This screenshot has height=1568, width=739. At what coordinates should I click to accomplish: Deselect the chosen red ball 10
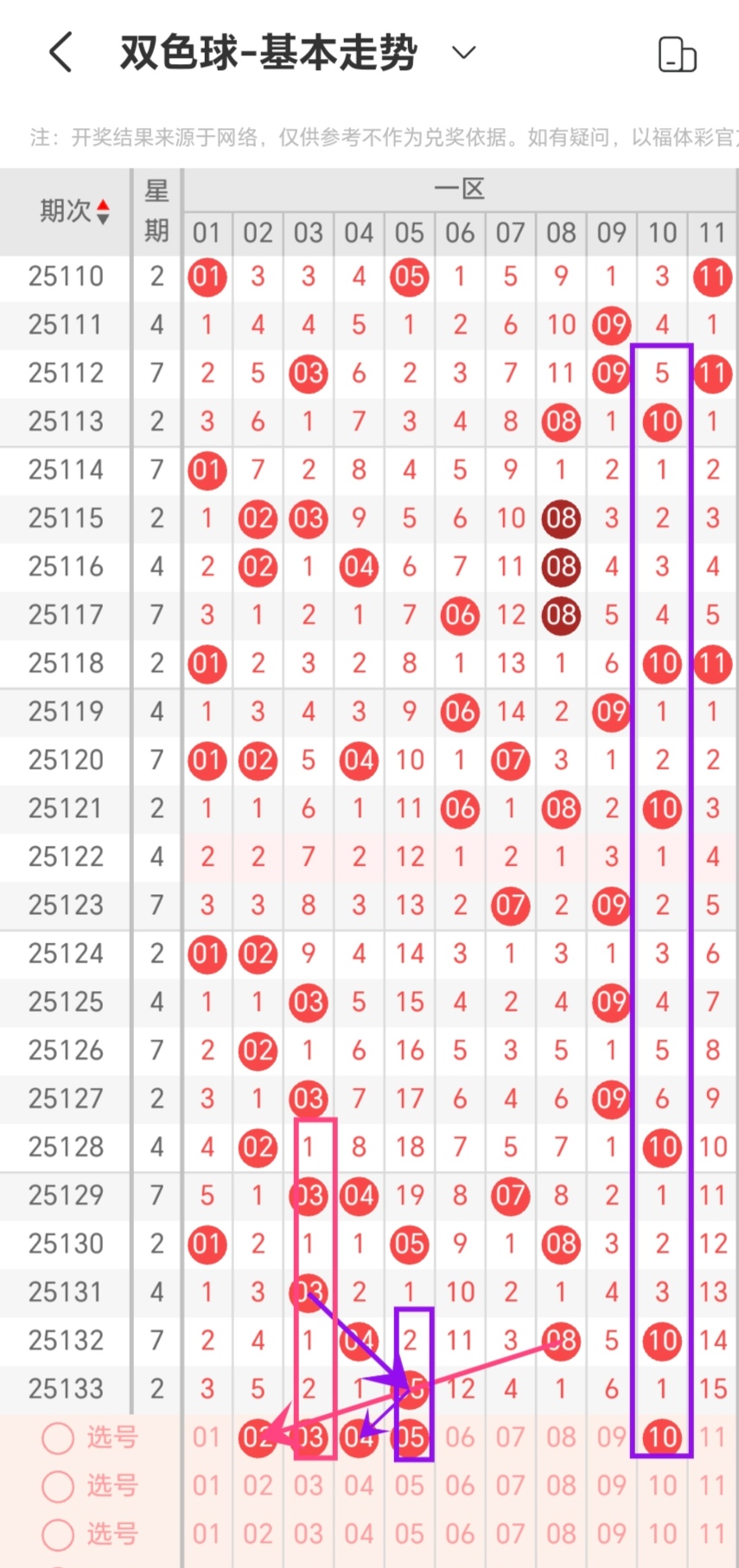[x=662, y=1437]
